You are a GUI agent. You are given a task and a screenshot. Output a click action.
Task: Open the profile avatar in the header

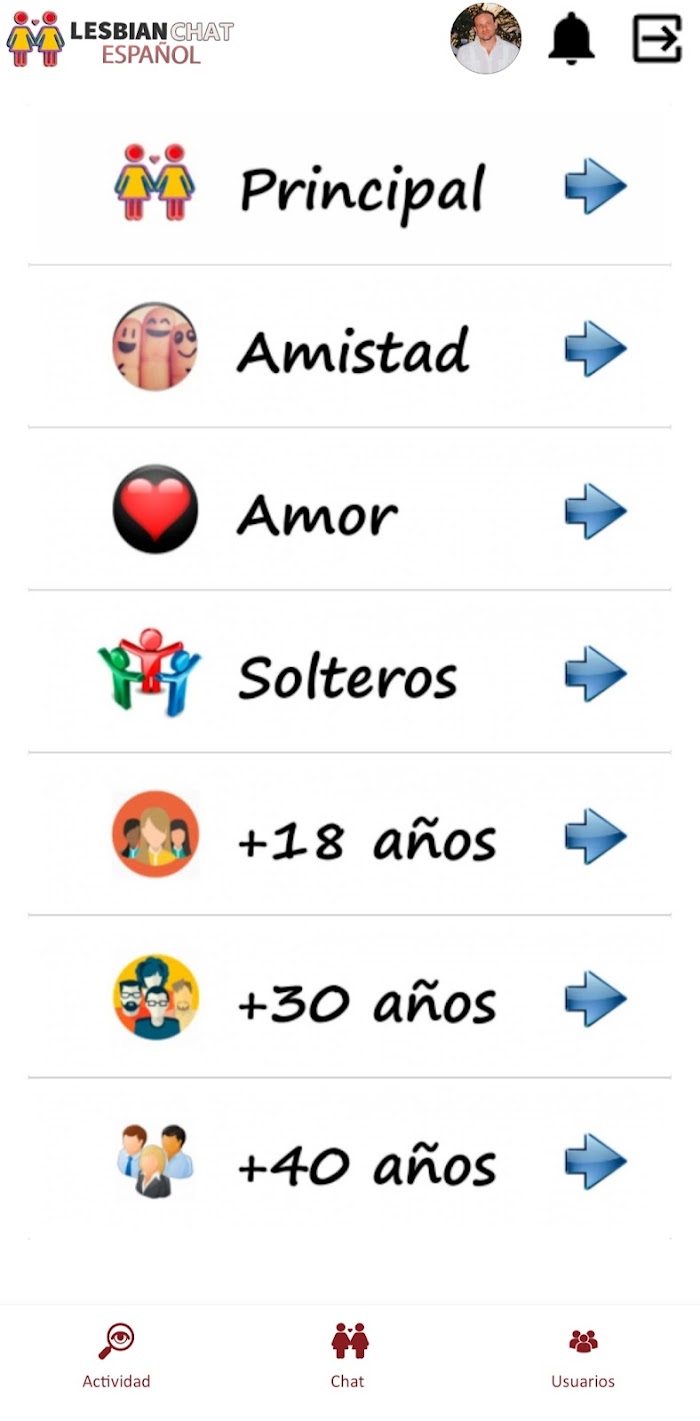click(x=486, y=39)
